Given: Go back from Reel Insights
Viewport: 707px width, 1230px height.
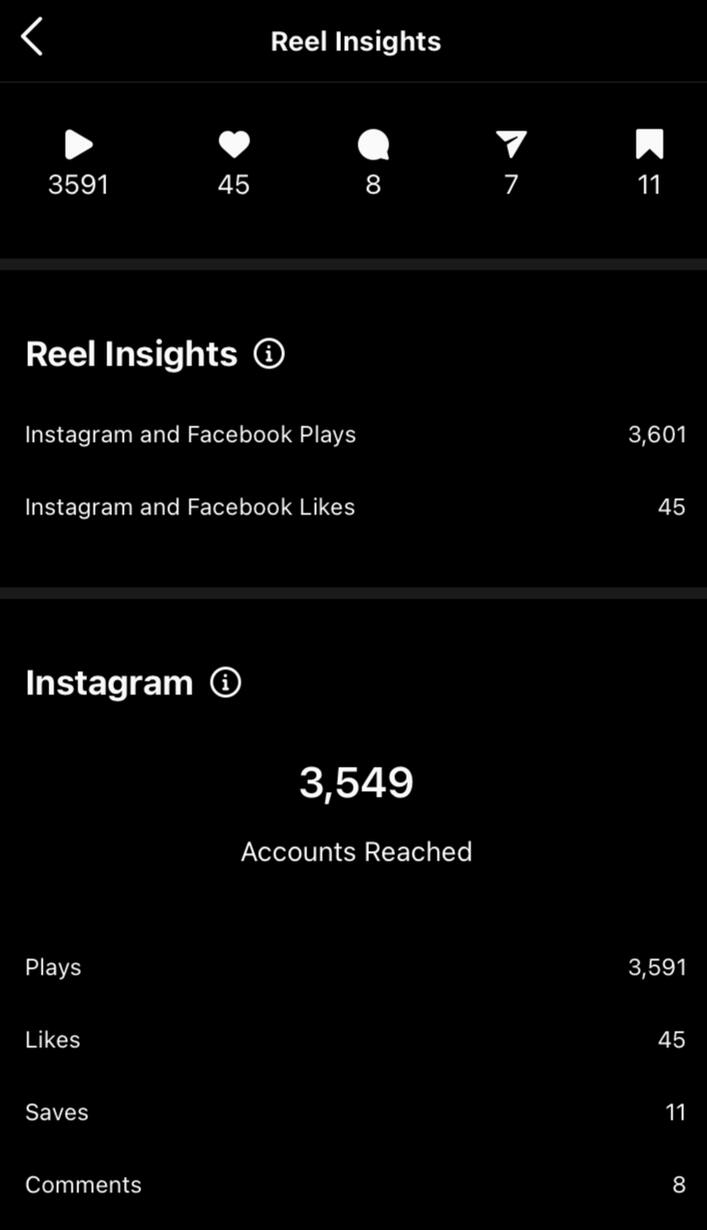Looking at the screenshot, I should 32,39.
